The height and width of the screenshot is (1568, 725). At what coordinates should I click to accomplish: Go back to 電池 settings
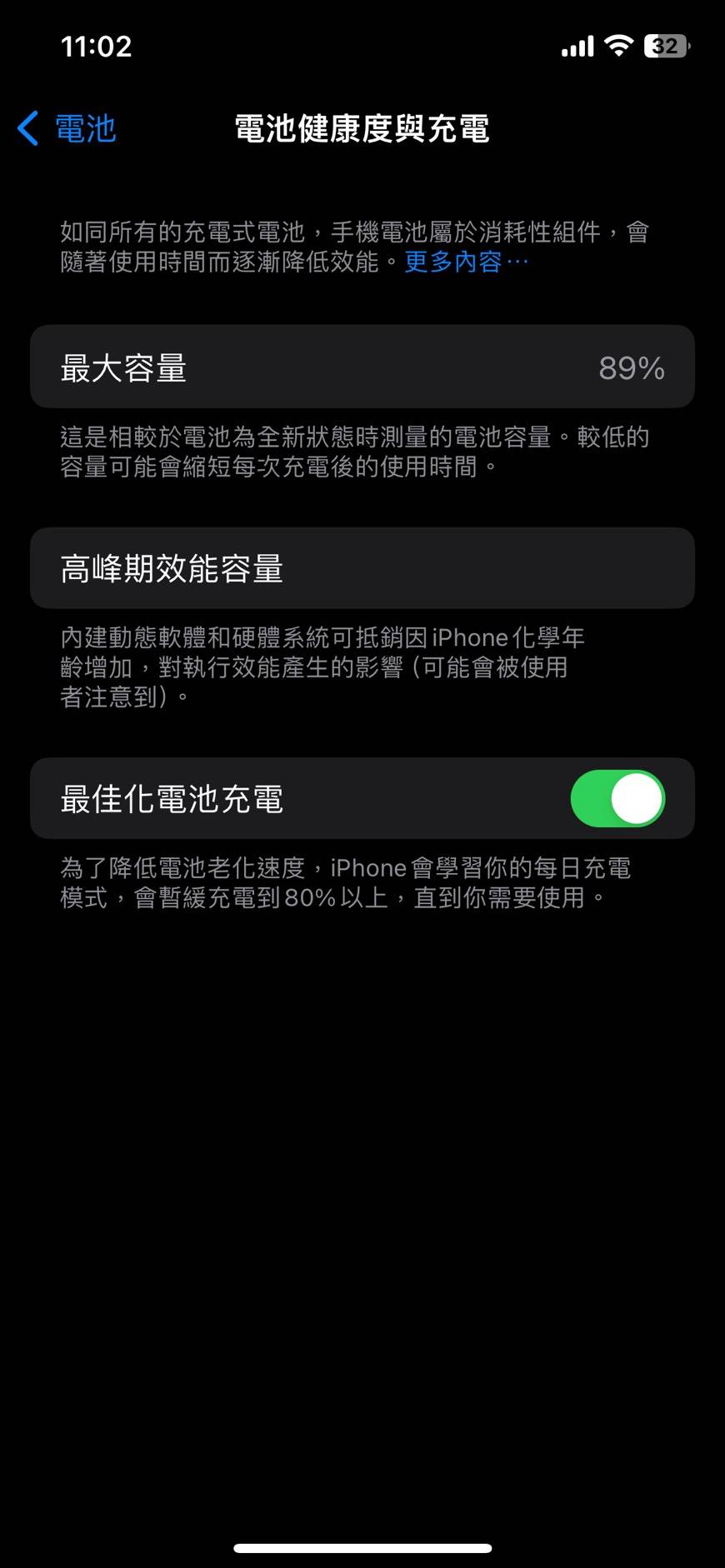[x=67, y=129]
